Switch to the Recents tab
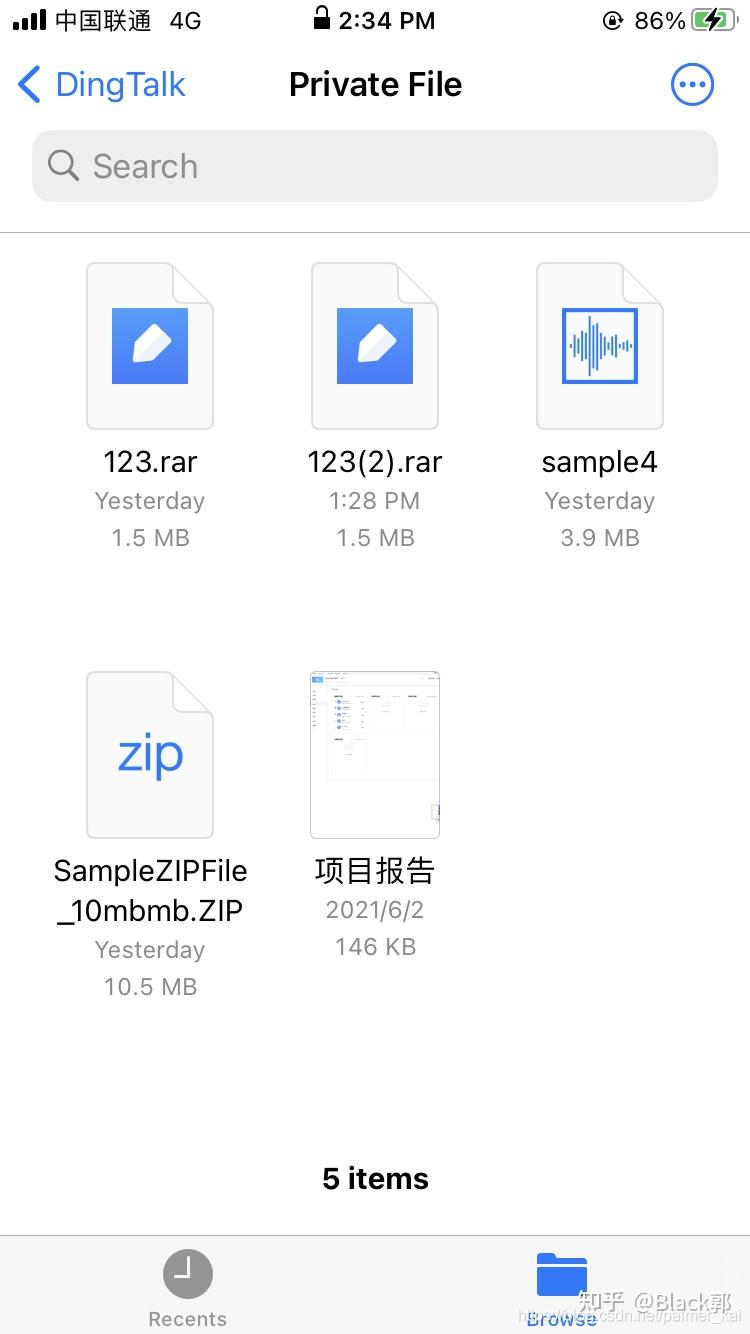The image size is (750, 1334). pos(187,1285)
